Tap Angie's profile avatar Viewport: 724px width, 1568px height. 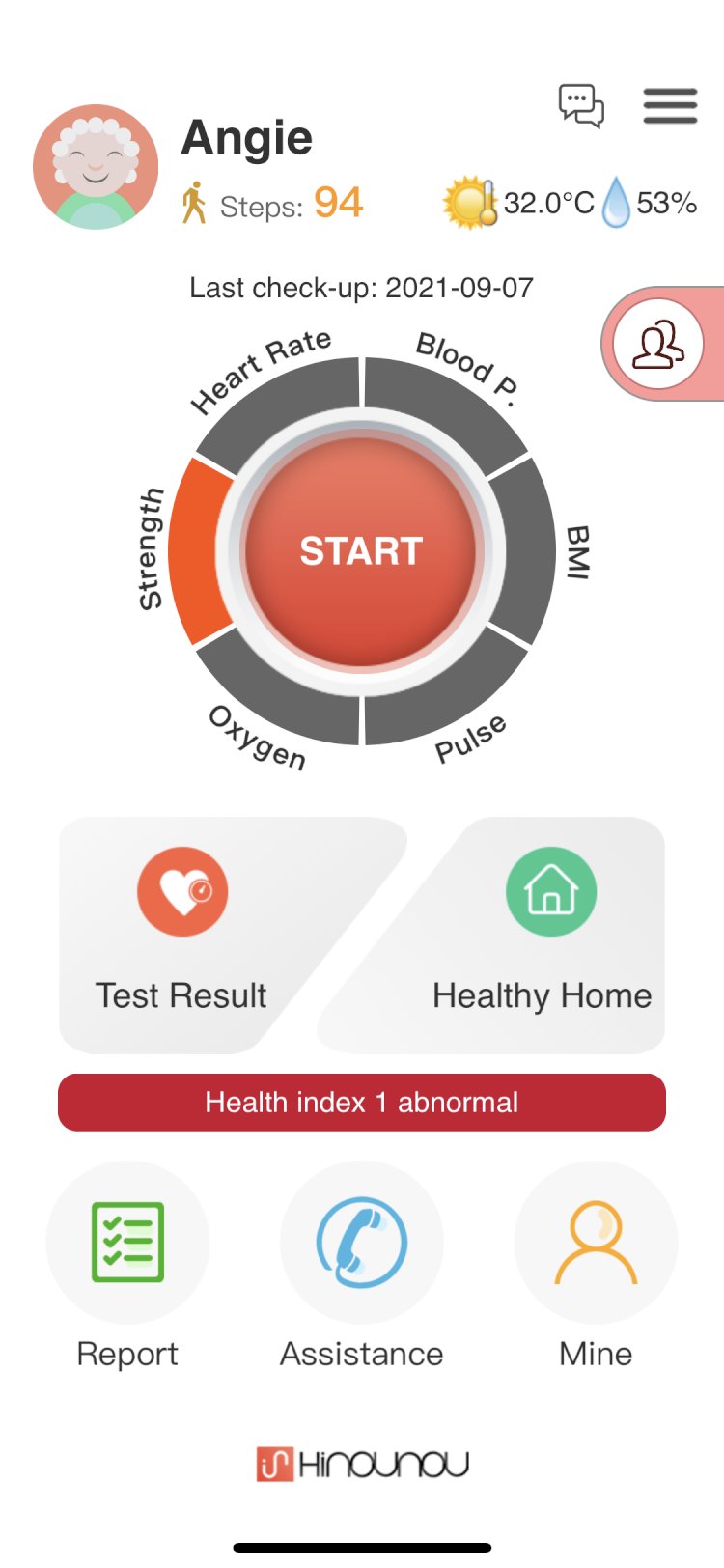tap(96, 167)
